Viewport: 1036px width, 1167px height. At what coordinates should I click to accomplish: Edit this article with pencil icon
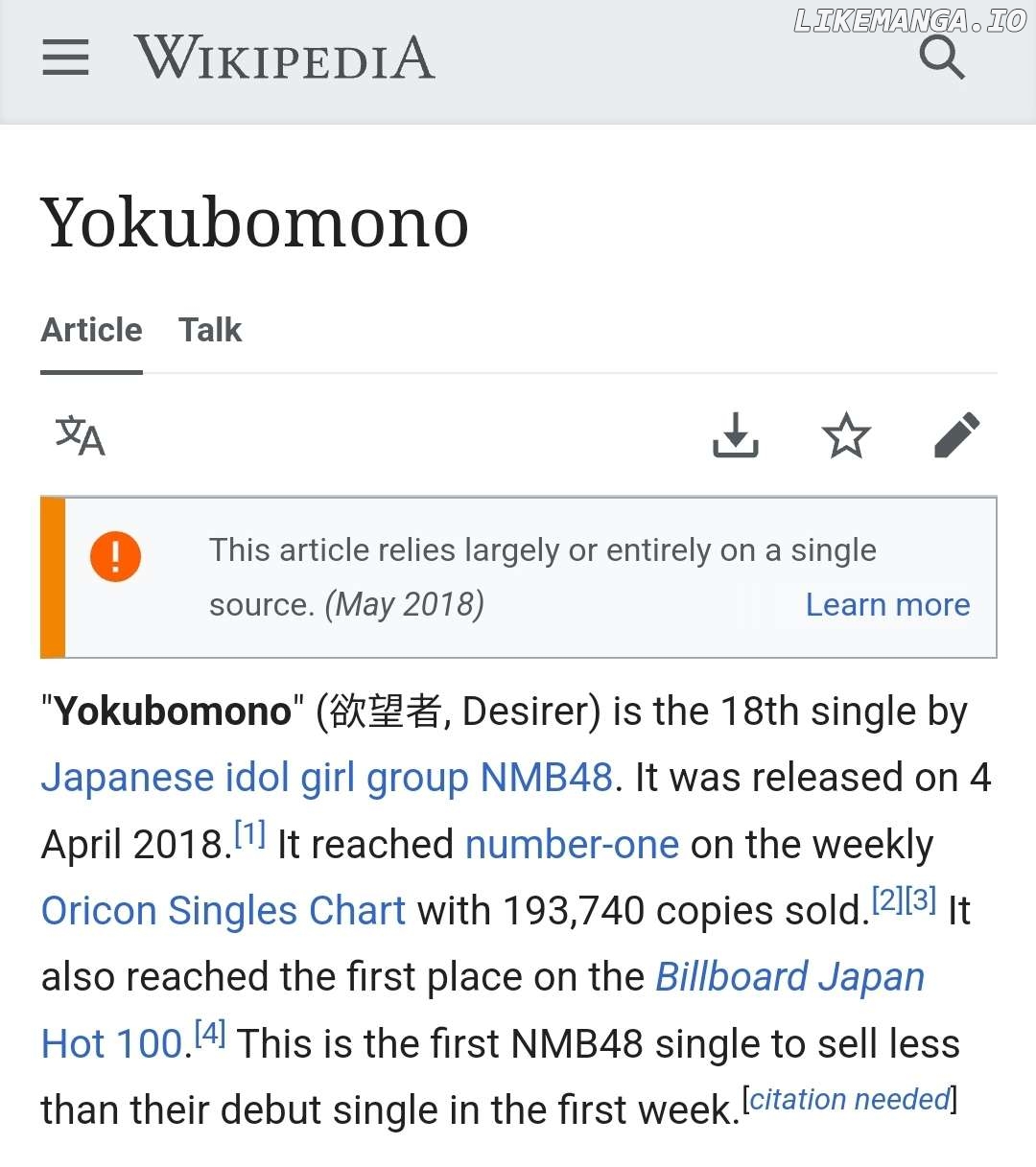coord(956,435)
